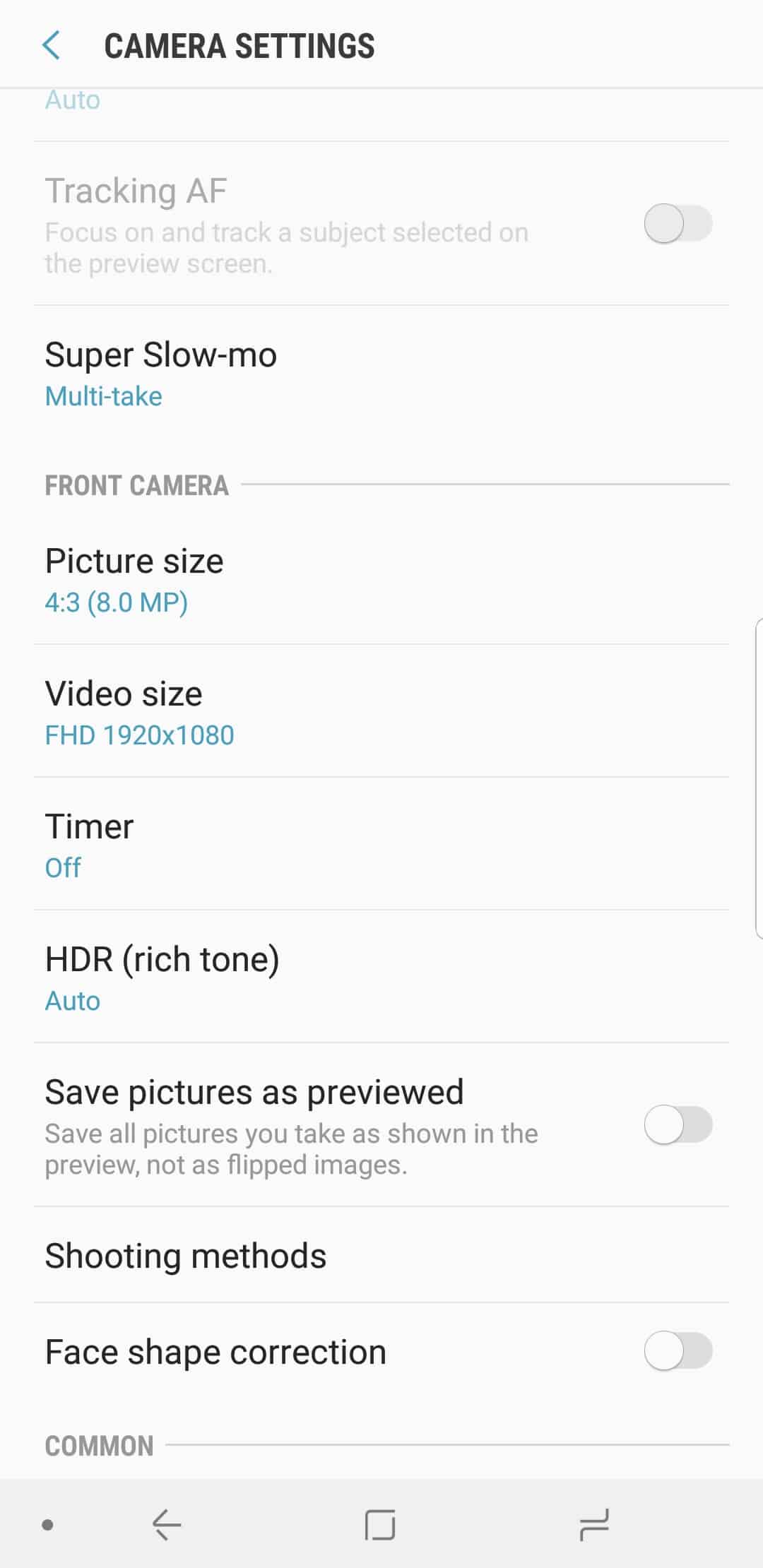Go to the home screen
763x1568 pixels.
pos(380,1524)
